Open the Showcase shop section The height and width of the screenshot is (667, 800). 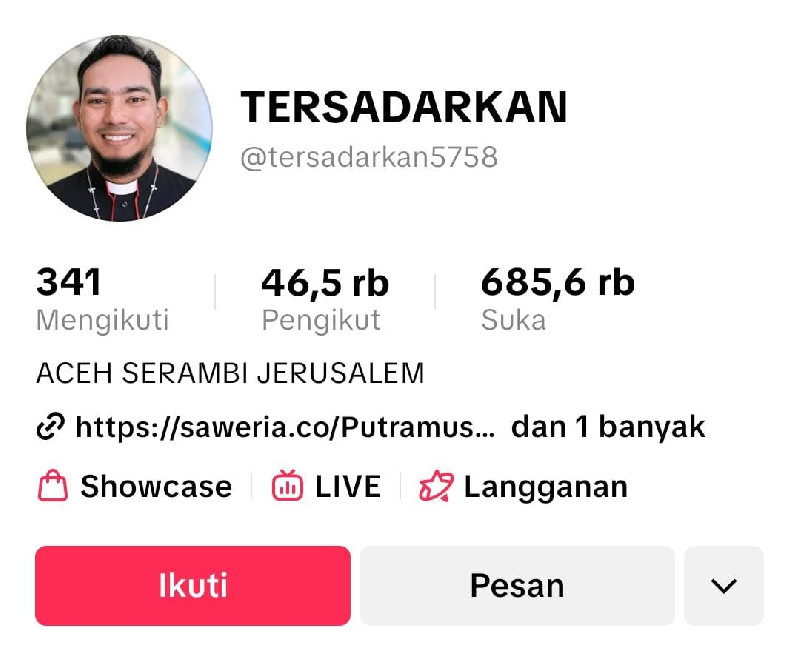pos(135,487)
